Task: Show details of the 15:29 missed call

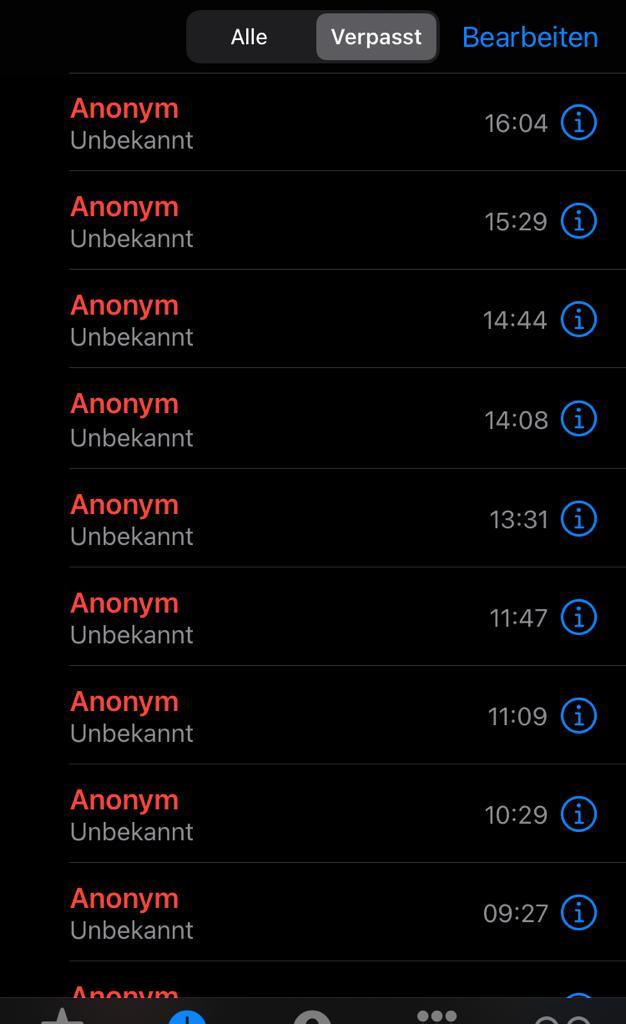Action: coord(578,221)
